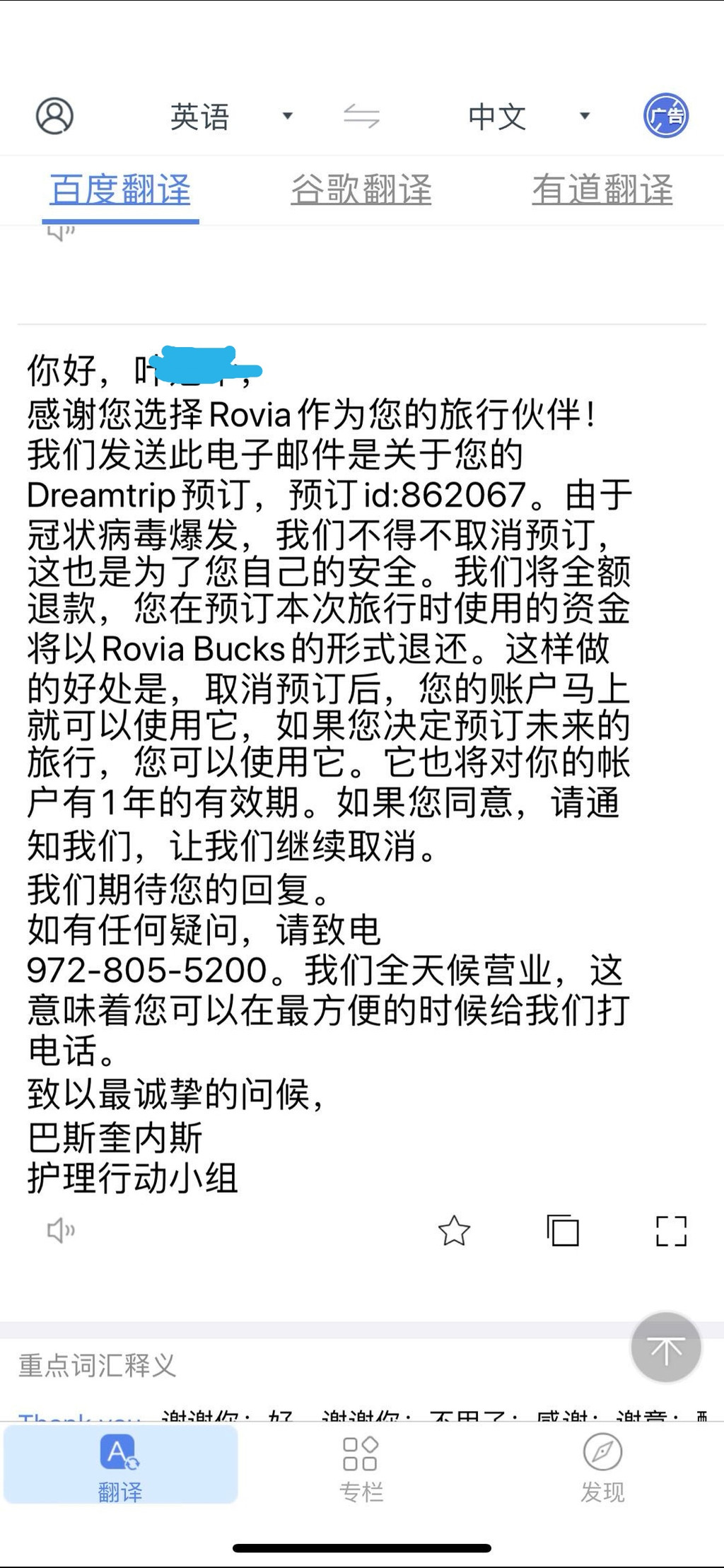724x1568 pixels.
Task: Tap the 广告 ad badge icon
Action: click(666, 115)
